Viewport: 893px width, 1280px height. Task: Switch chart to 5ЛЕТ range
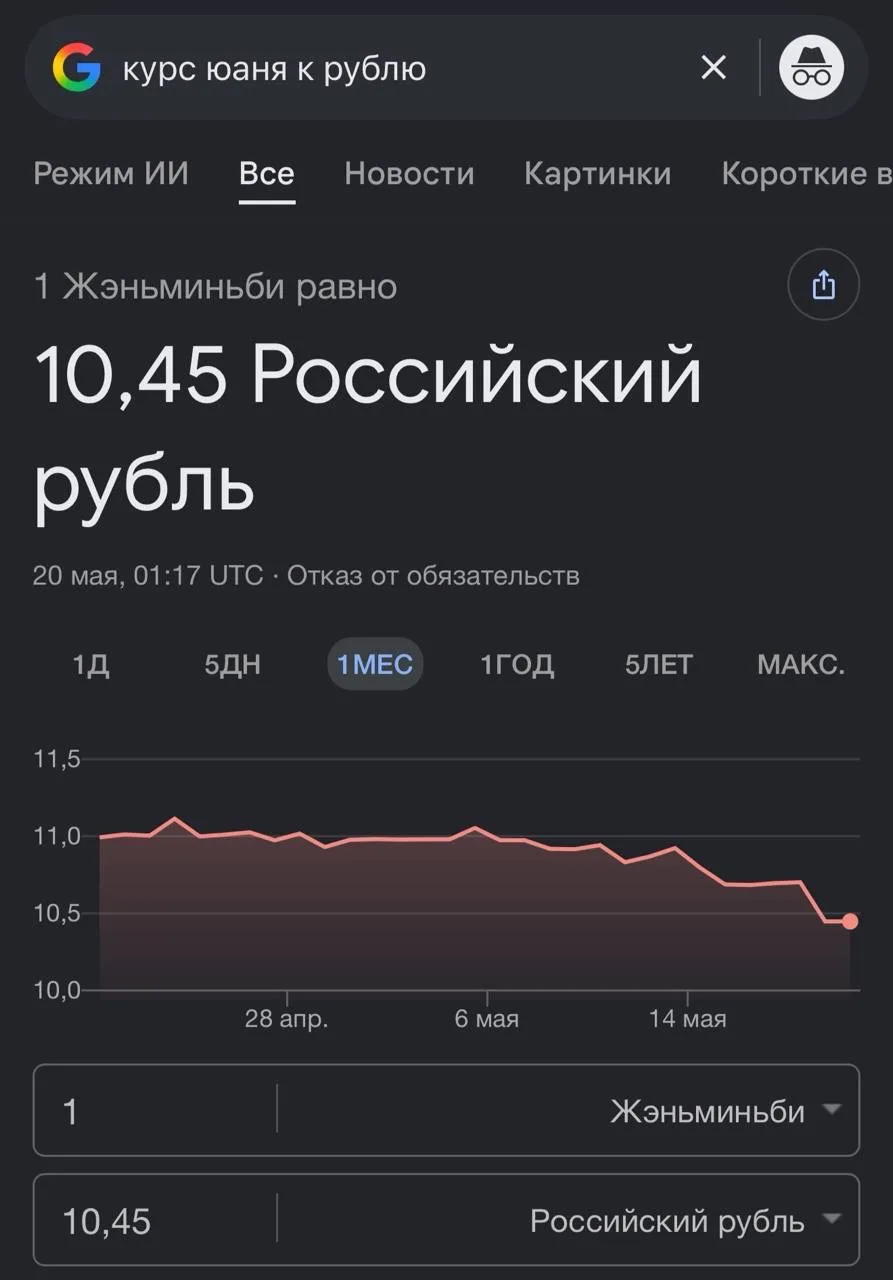click(659, 665)
